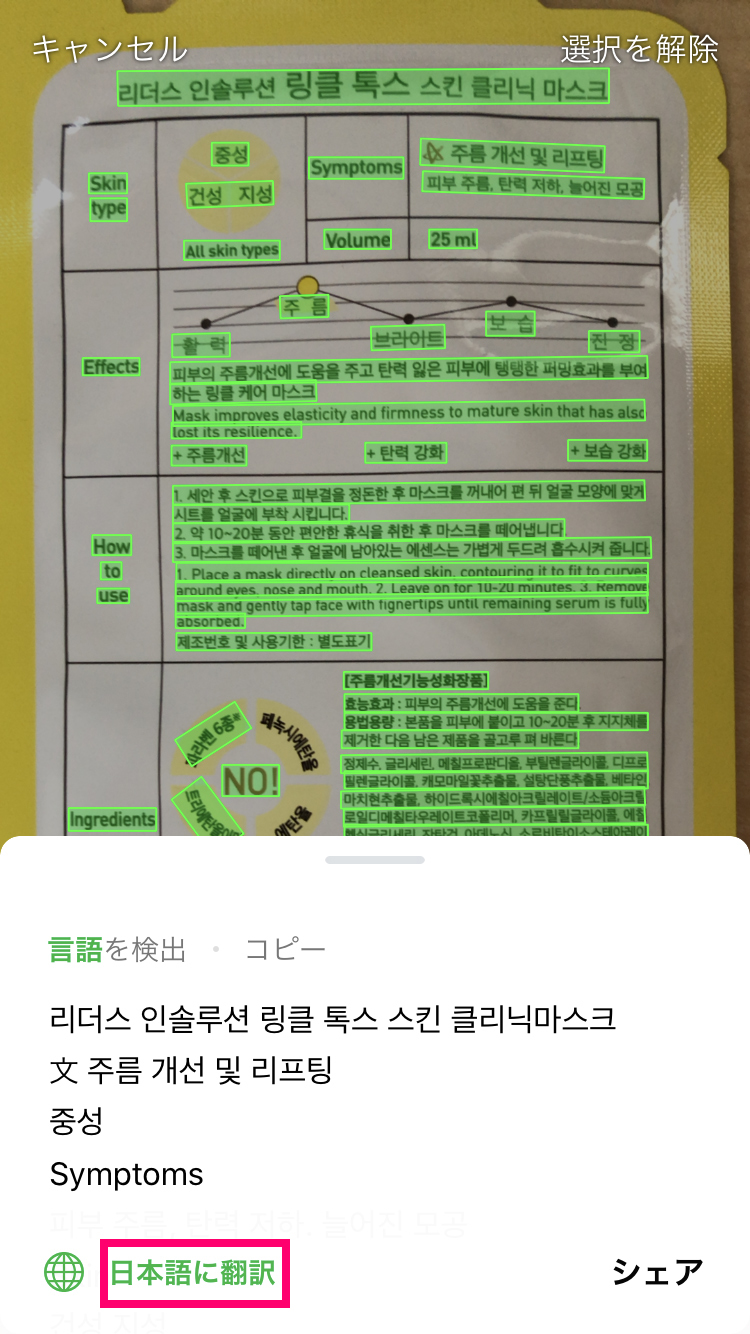
Task: Tap 選択を解除 to deselect all text
Action: 640,49
